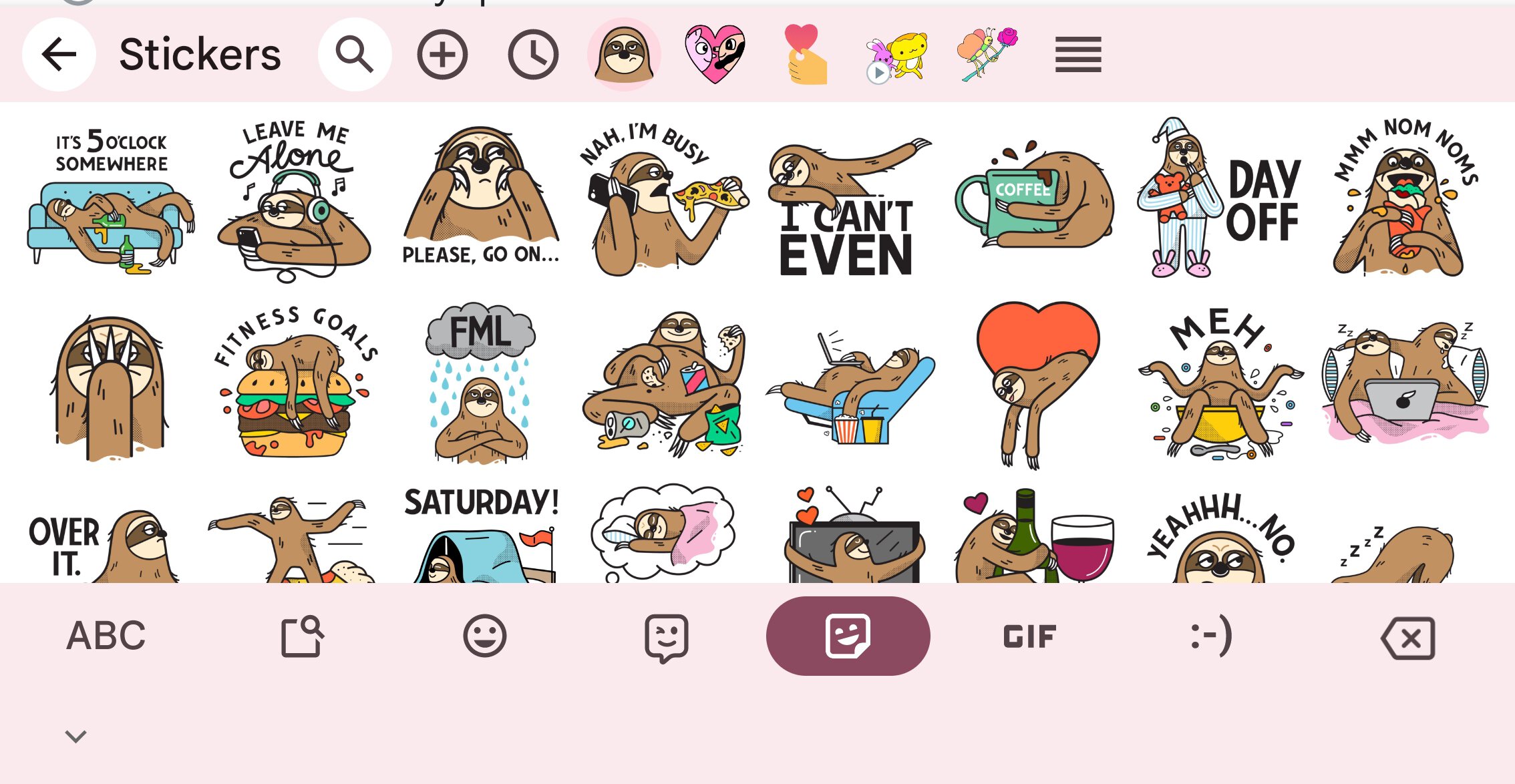Collapse the keyboard with the down chevron

click(x=75, y=737)
